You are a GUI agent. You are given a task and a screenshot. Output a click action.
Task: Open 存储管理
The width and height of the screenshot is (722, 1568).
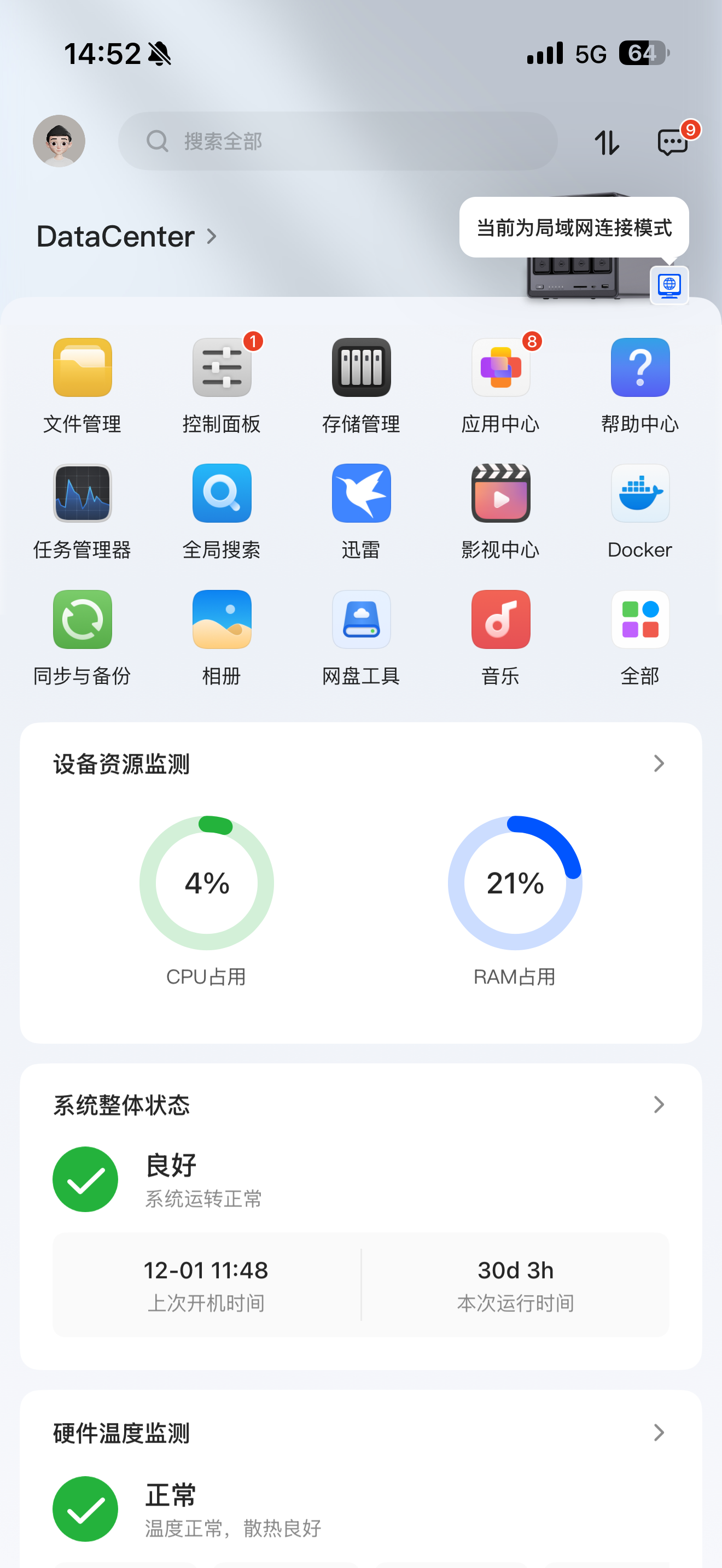coord(361,367)
